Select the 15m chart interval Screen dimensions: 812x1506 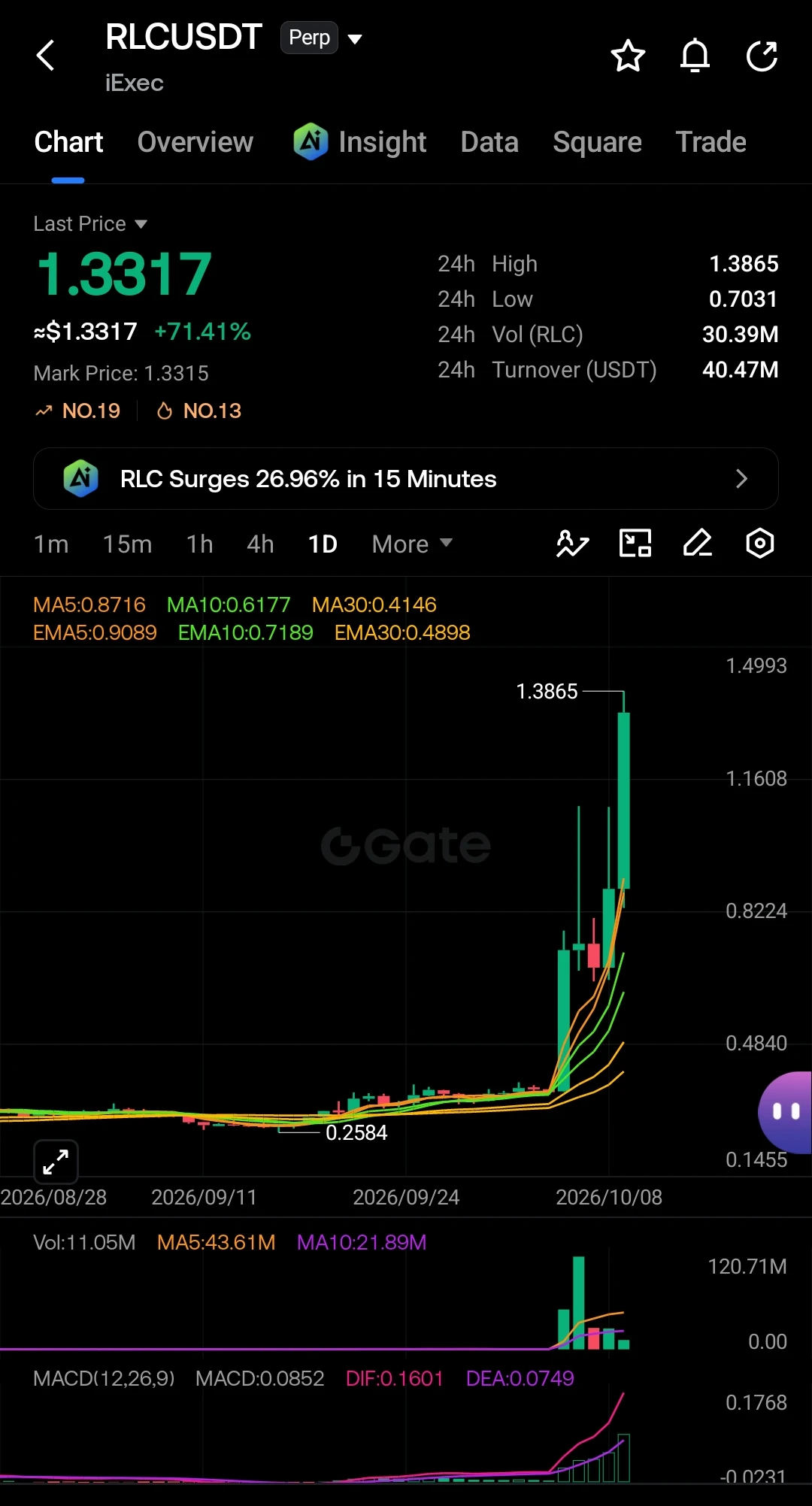point(127,544)
